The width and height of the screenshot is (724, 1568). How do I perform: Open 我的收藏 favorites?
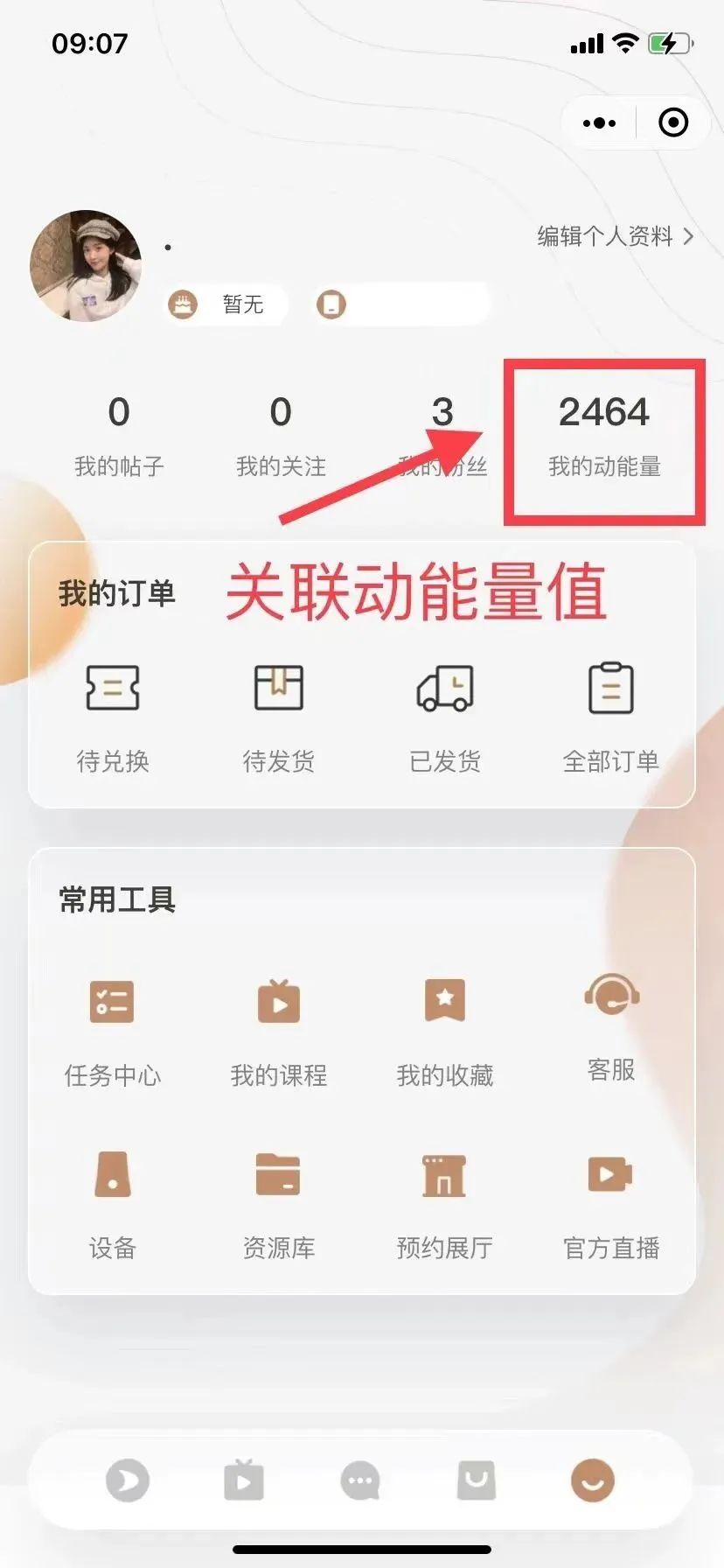pyautogui.click(x=445, y=1031)
